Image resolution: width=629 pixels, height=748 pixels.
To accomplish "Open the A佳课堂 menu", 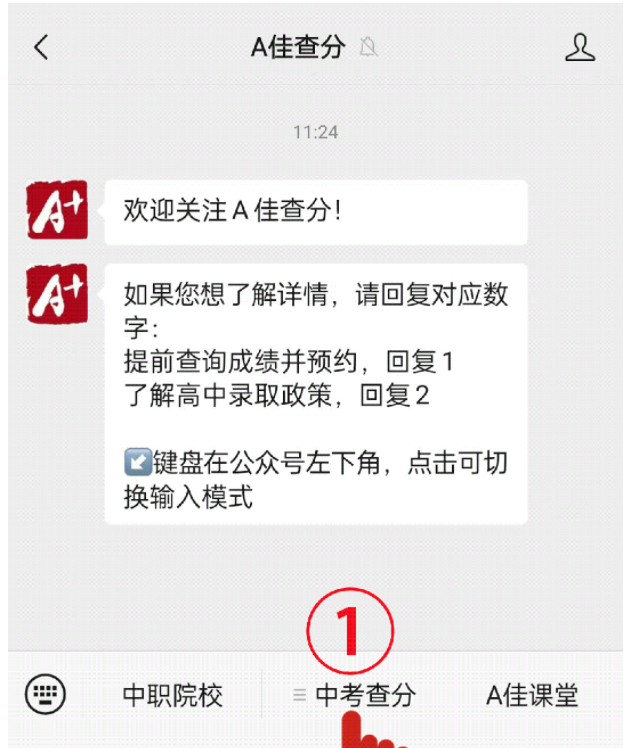I will click(x=532, y=695).
